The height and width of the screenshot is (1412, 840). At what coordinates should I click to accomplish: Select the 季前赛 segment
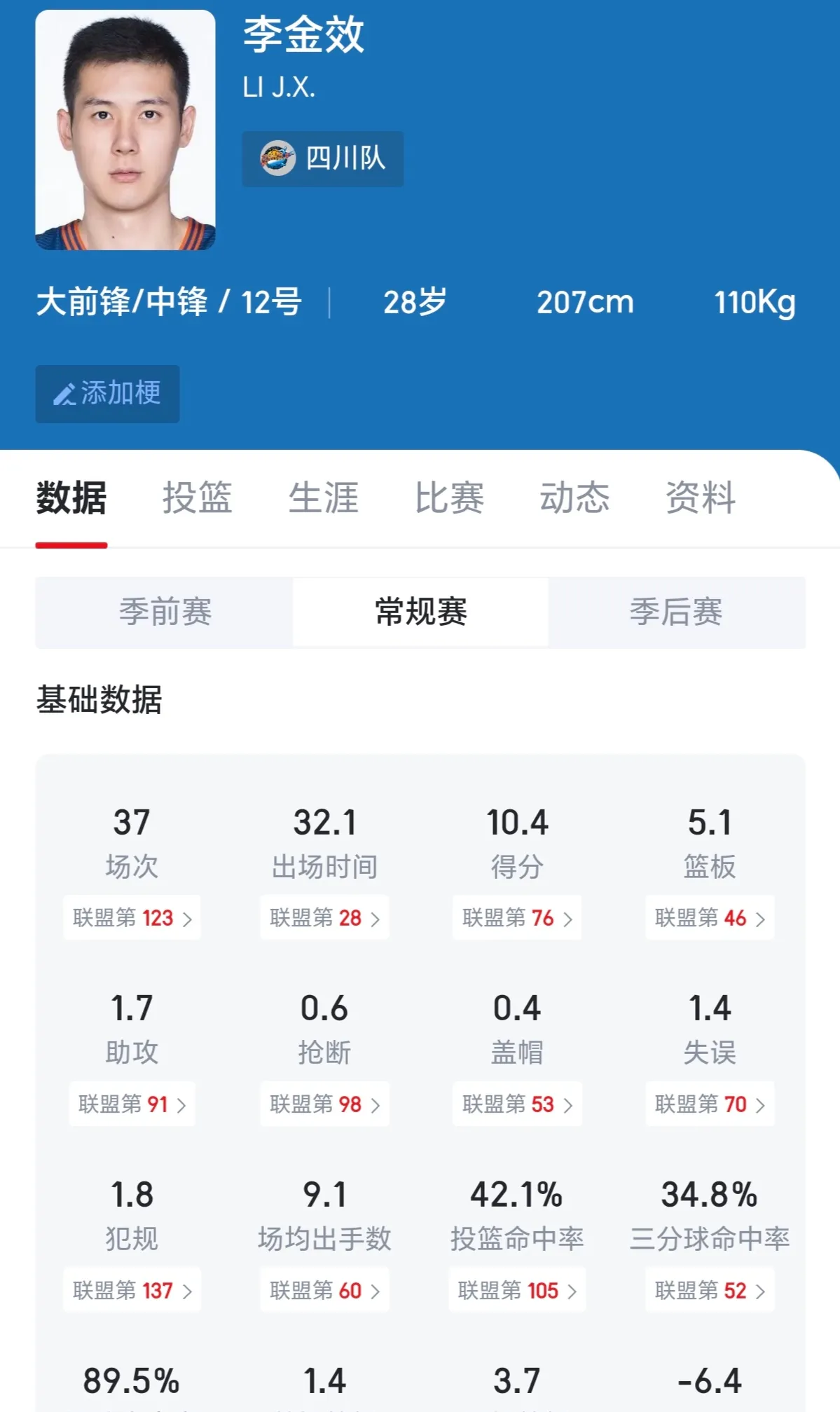165,612
